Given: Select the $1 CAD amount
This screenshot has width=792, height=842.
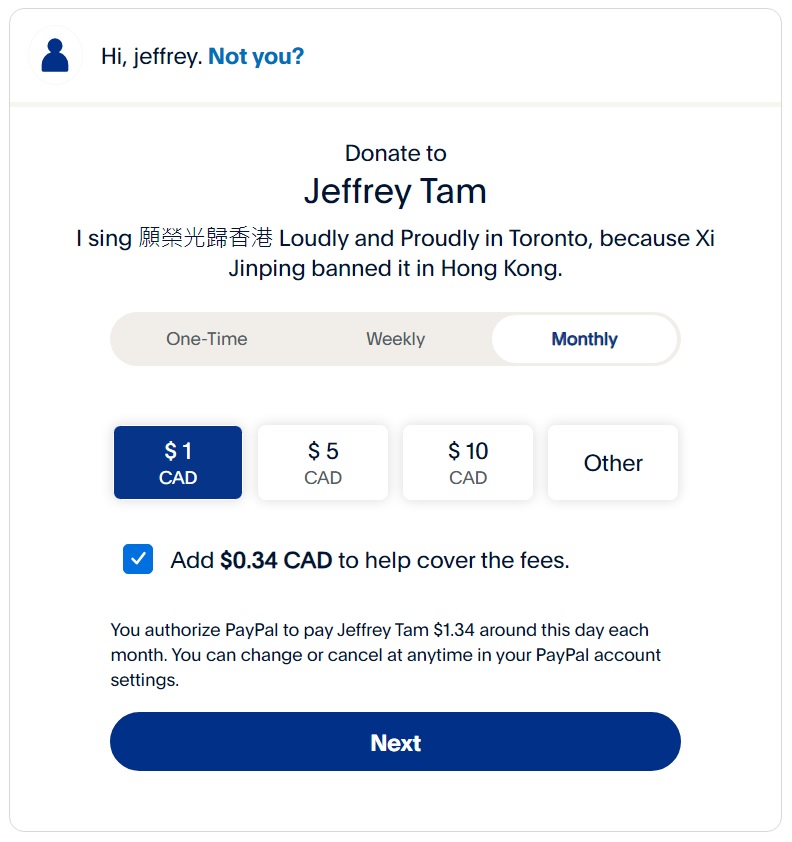Looking at the screenshot, I should point(178,463).
